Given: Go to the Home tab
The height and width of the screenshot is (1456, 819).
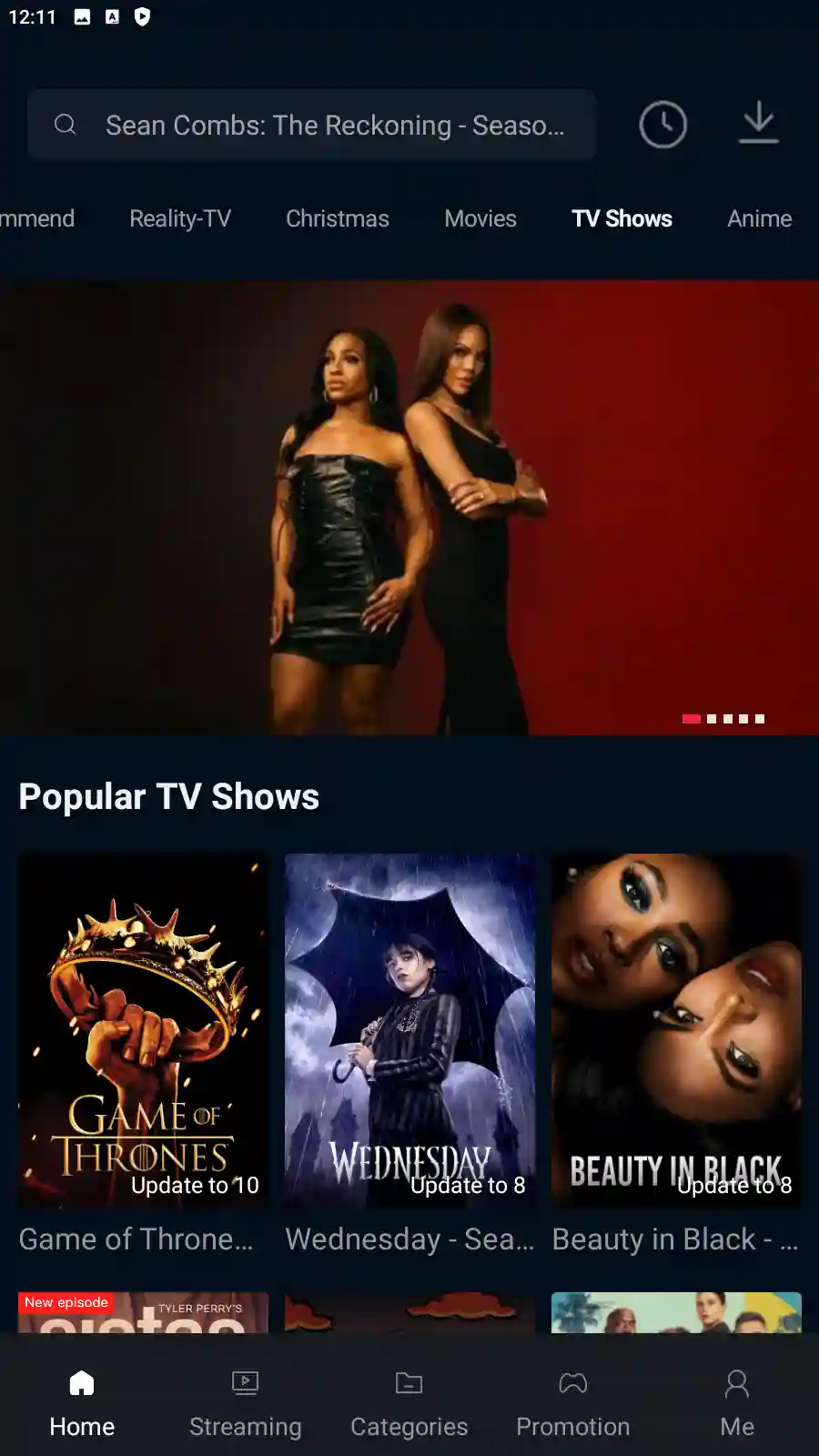Looking at the screenshot, I should coord(82,1403).
